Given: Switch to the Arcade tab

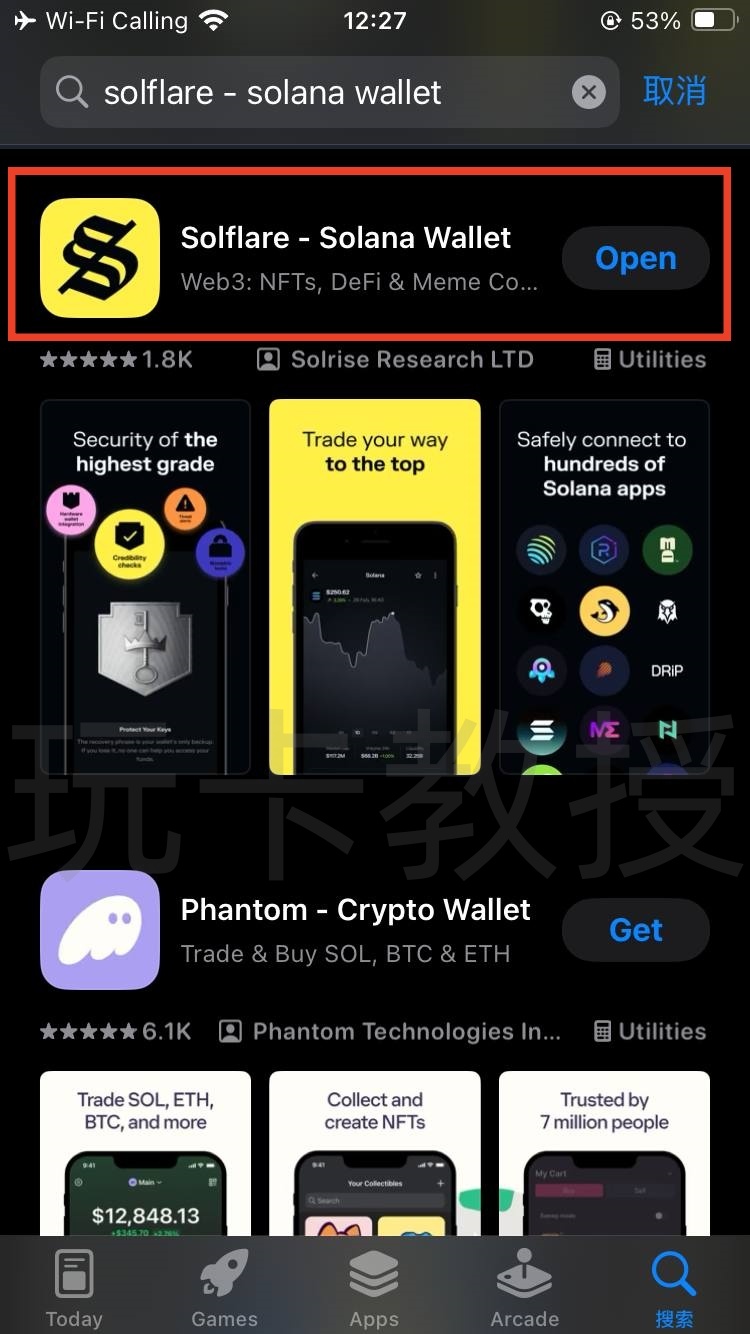Looking at the screenshot, I should (524, 1288).
